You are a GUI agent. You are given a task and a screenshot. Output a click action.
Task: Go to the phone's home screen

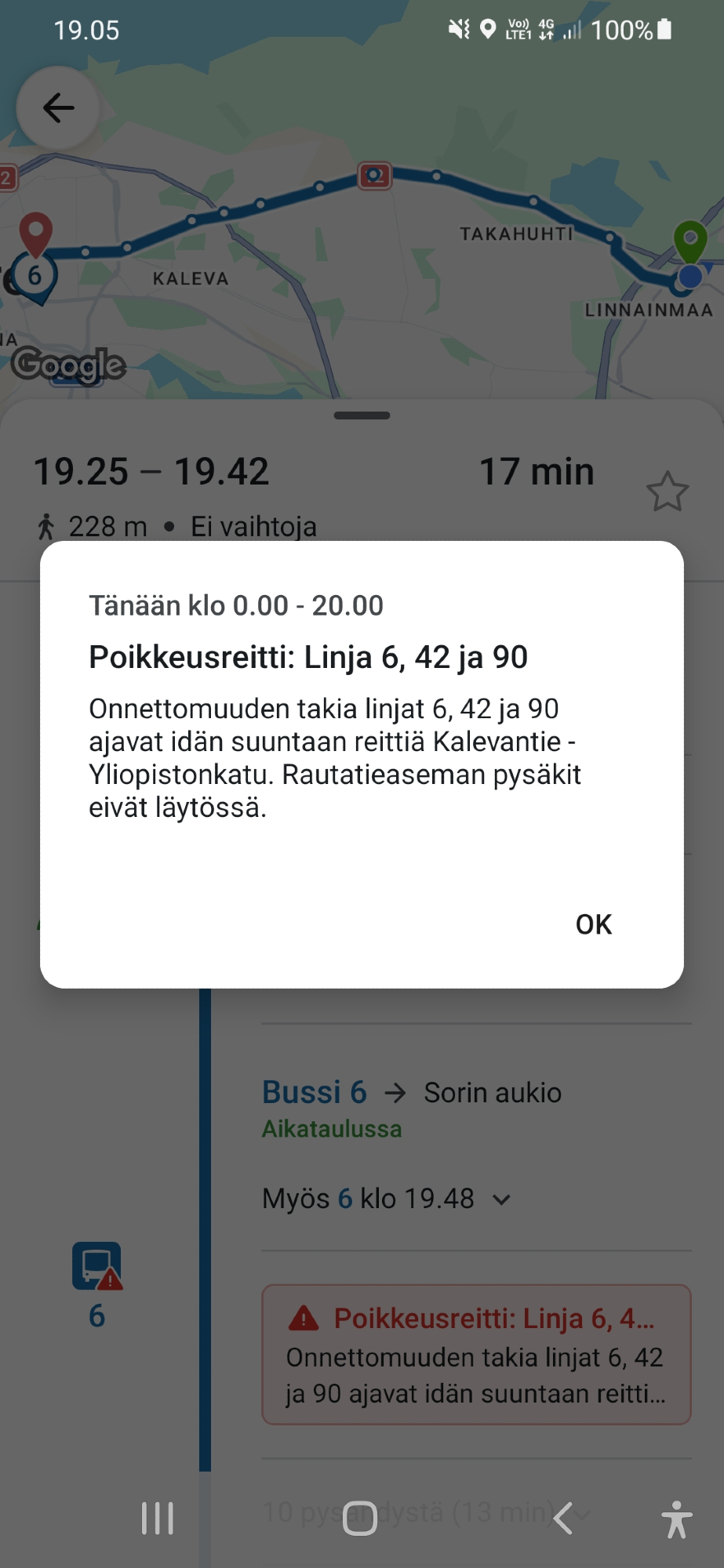tap(360, 1519)
